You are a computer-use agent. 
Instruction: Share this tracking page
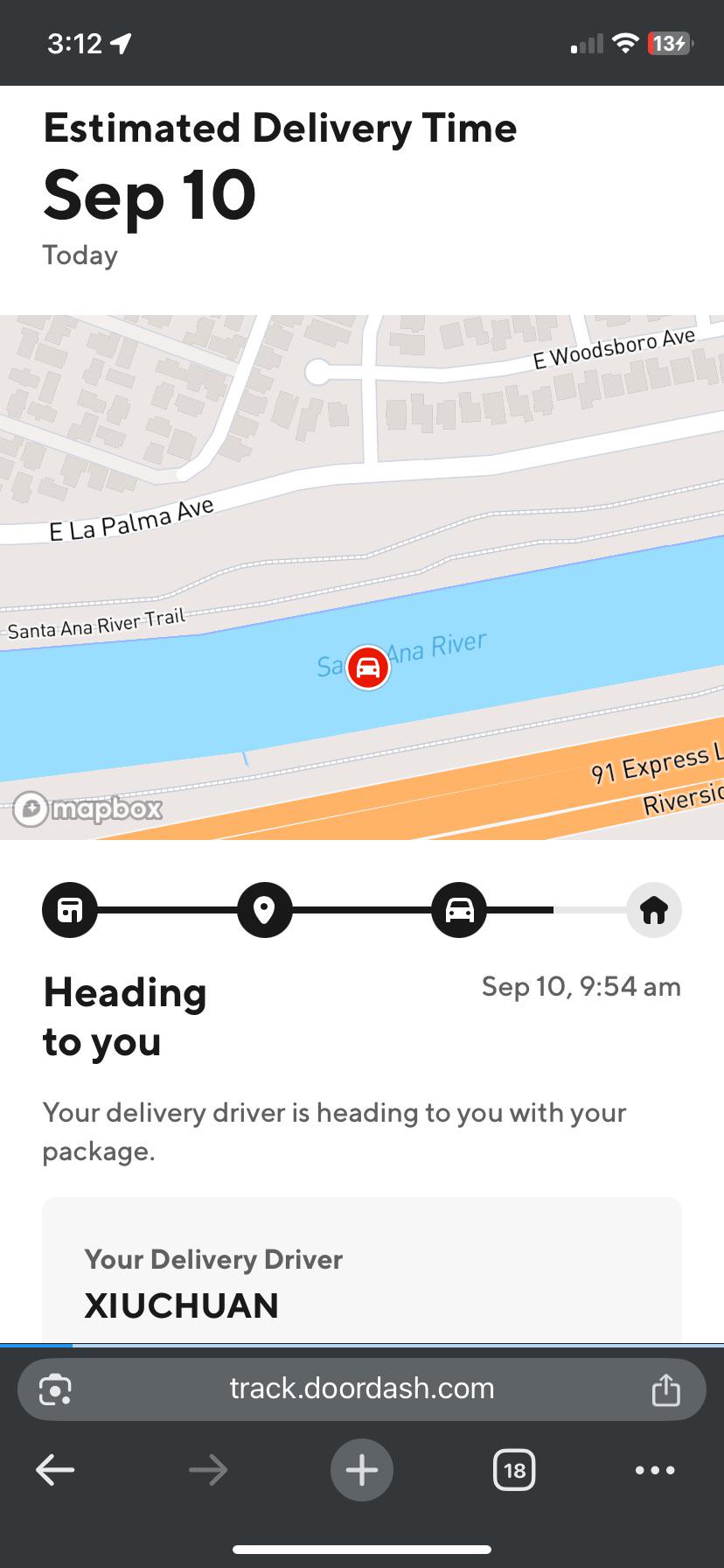(665, 1389)
